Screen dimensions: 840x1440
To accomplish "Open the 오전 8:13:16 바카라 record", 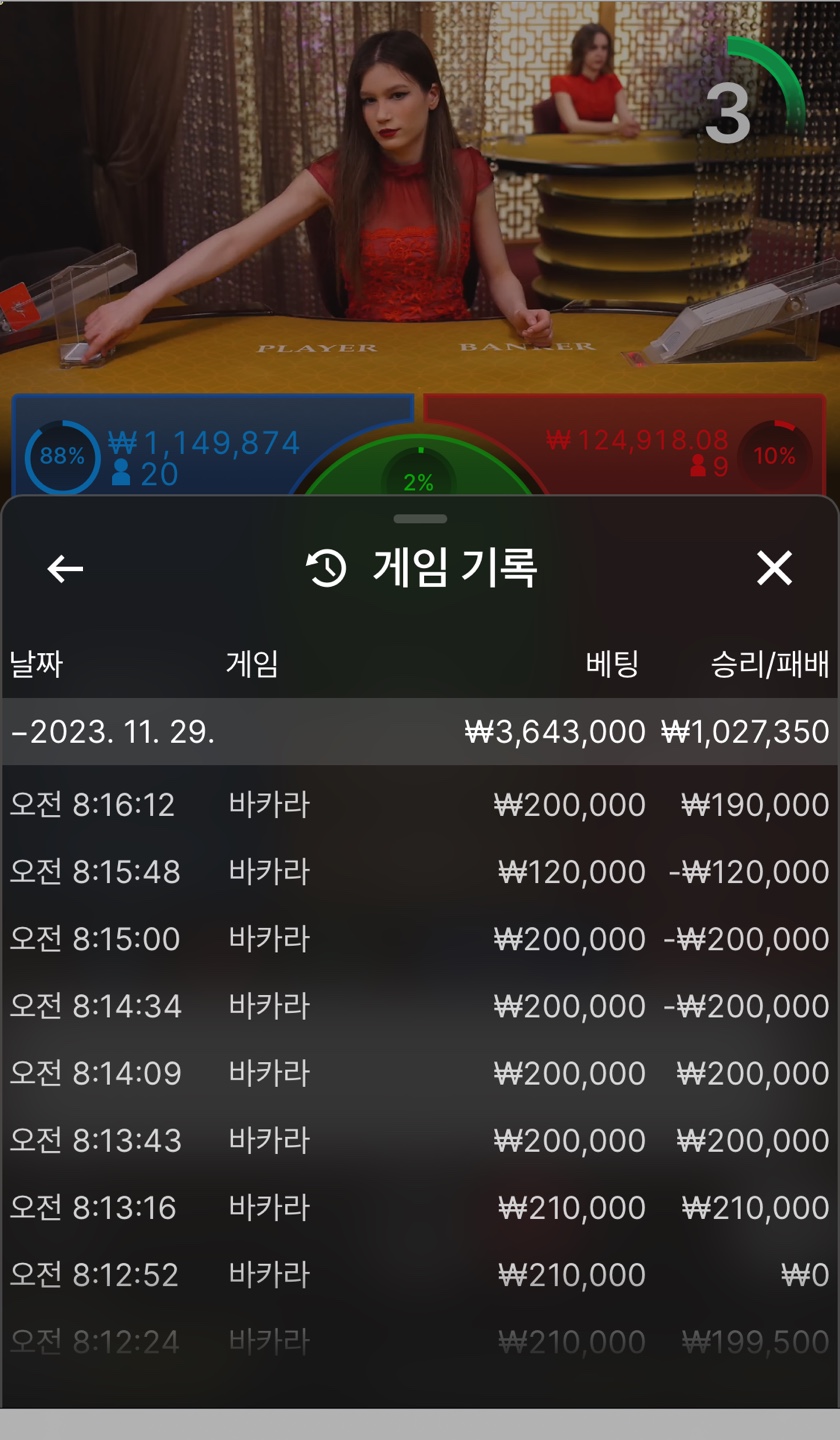I will click(420, 1208).
